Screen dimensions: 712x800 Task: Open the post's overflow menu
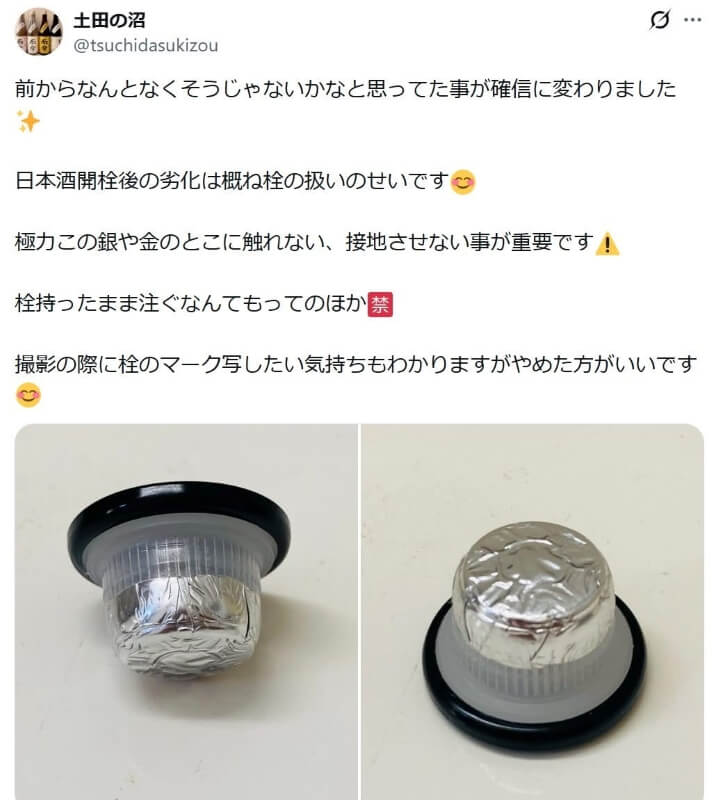pos(691,20)
